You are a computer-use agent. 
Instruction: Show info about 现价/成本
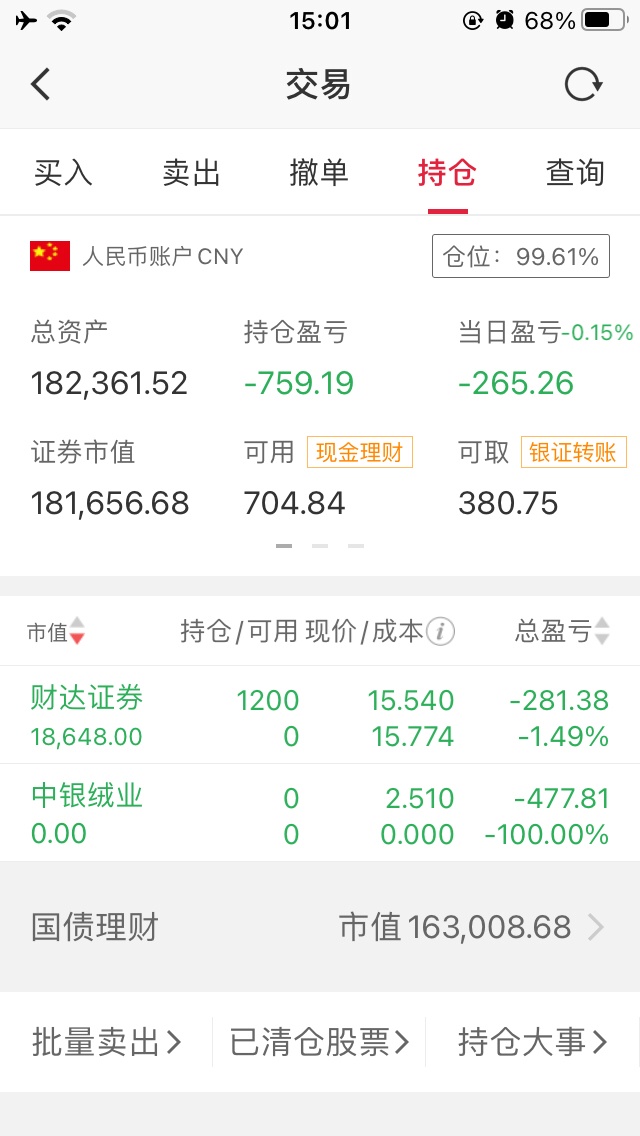(x=440, y=632)
